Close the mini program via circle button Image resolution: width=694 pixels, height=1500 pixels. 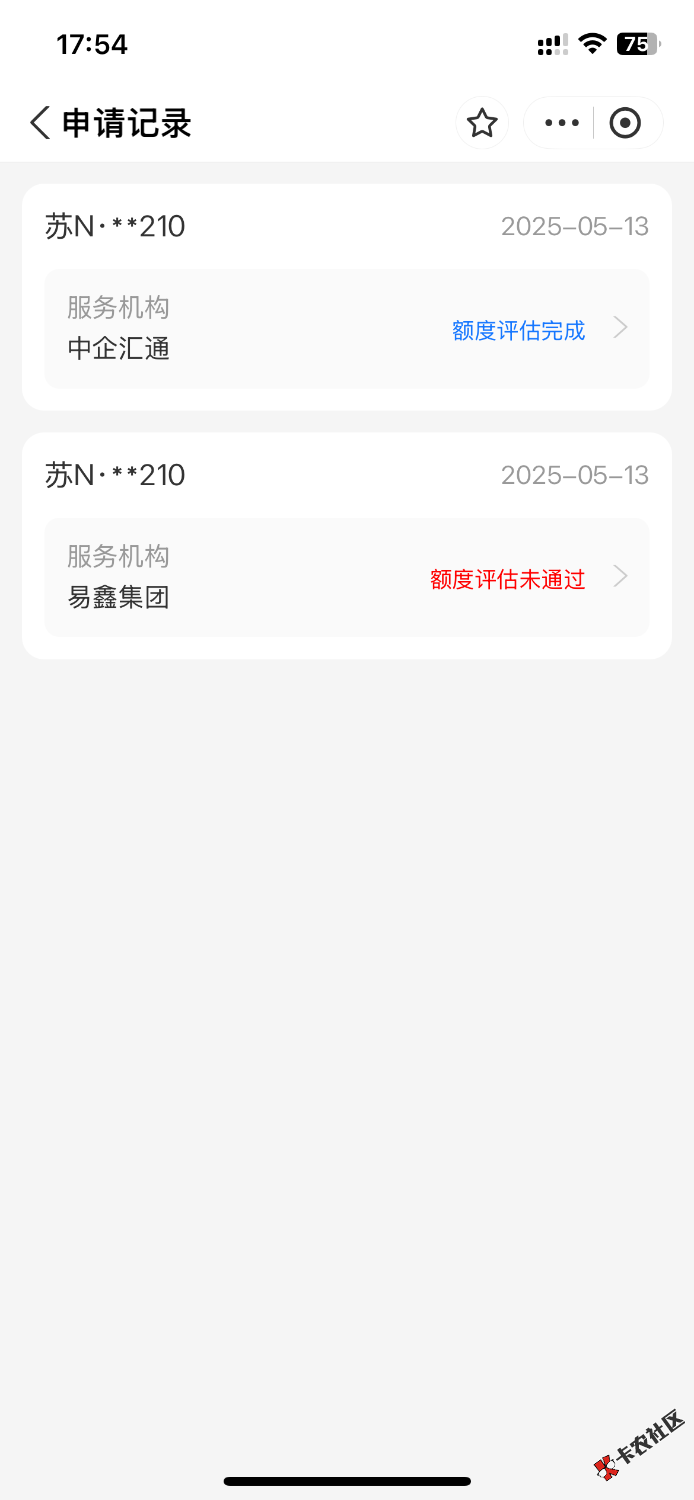click(x=625, y=123)
